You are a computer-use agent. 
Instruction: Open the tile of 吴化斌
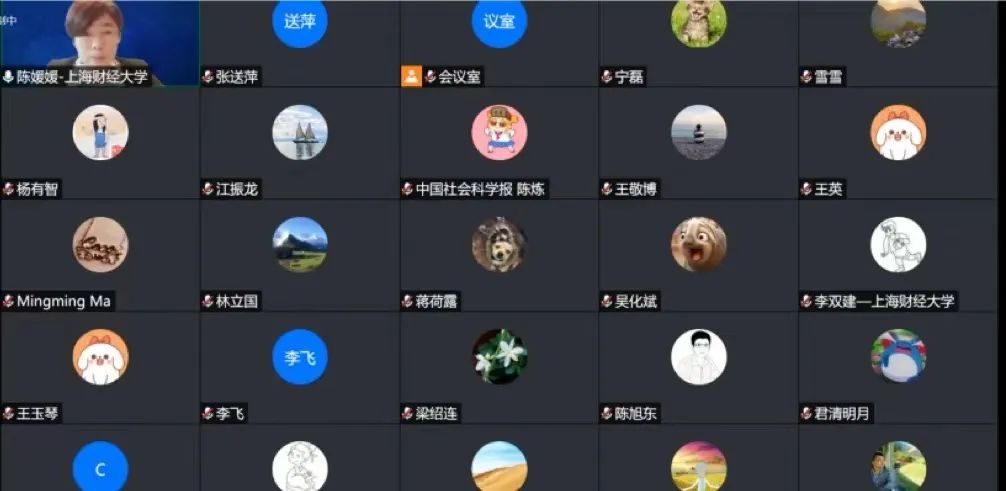tap(698, 245)
